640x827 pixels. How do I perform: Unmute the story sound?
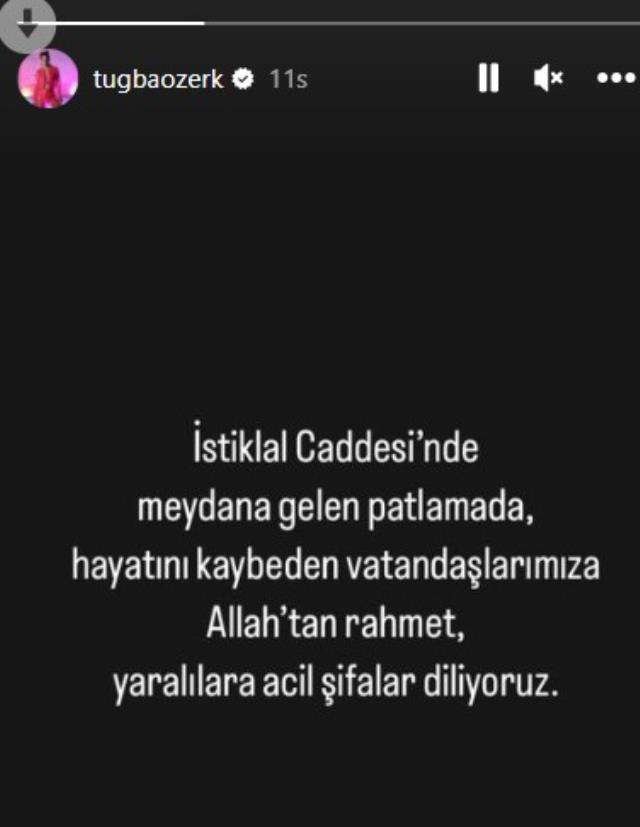548,78
